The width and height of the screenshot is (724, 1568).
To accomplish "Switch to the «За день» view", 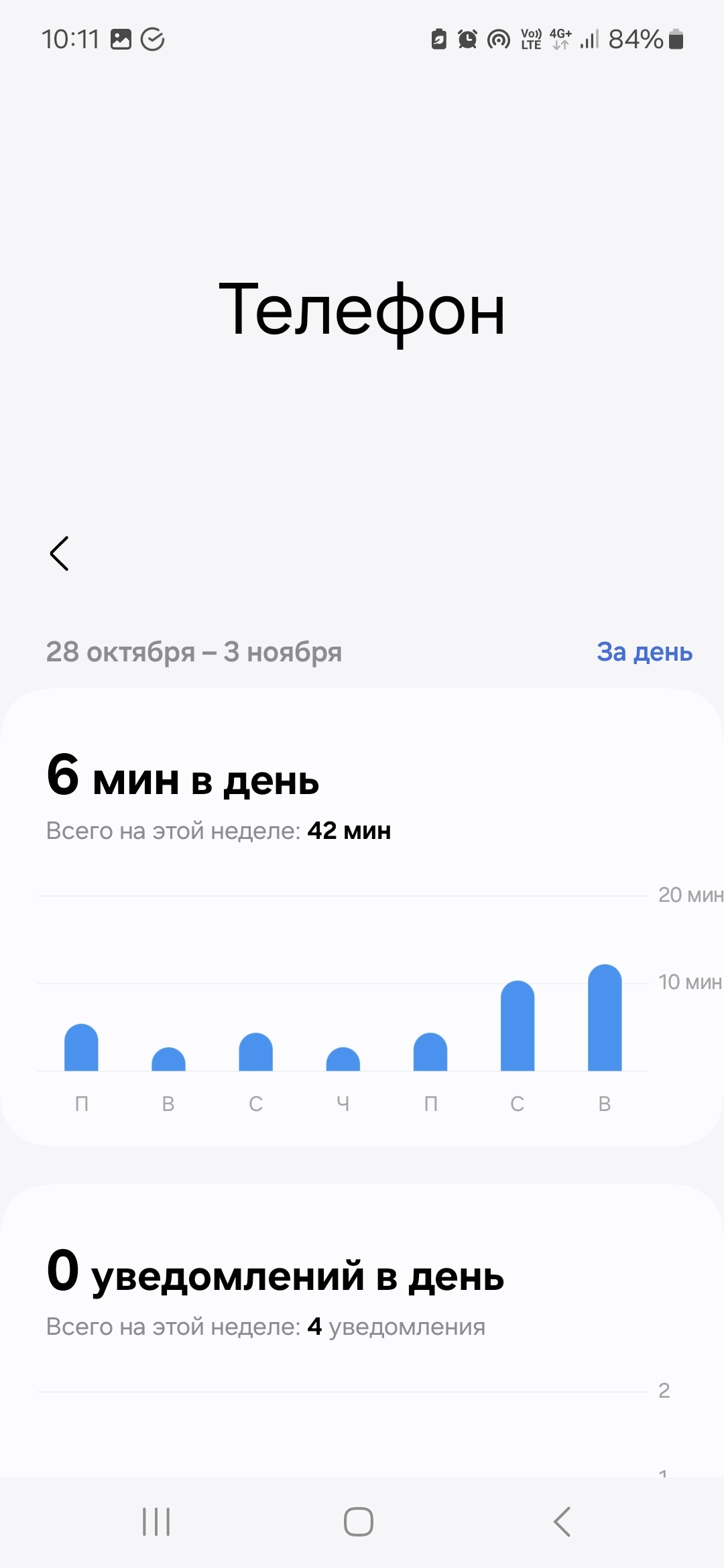I will point(644,652).
